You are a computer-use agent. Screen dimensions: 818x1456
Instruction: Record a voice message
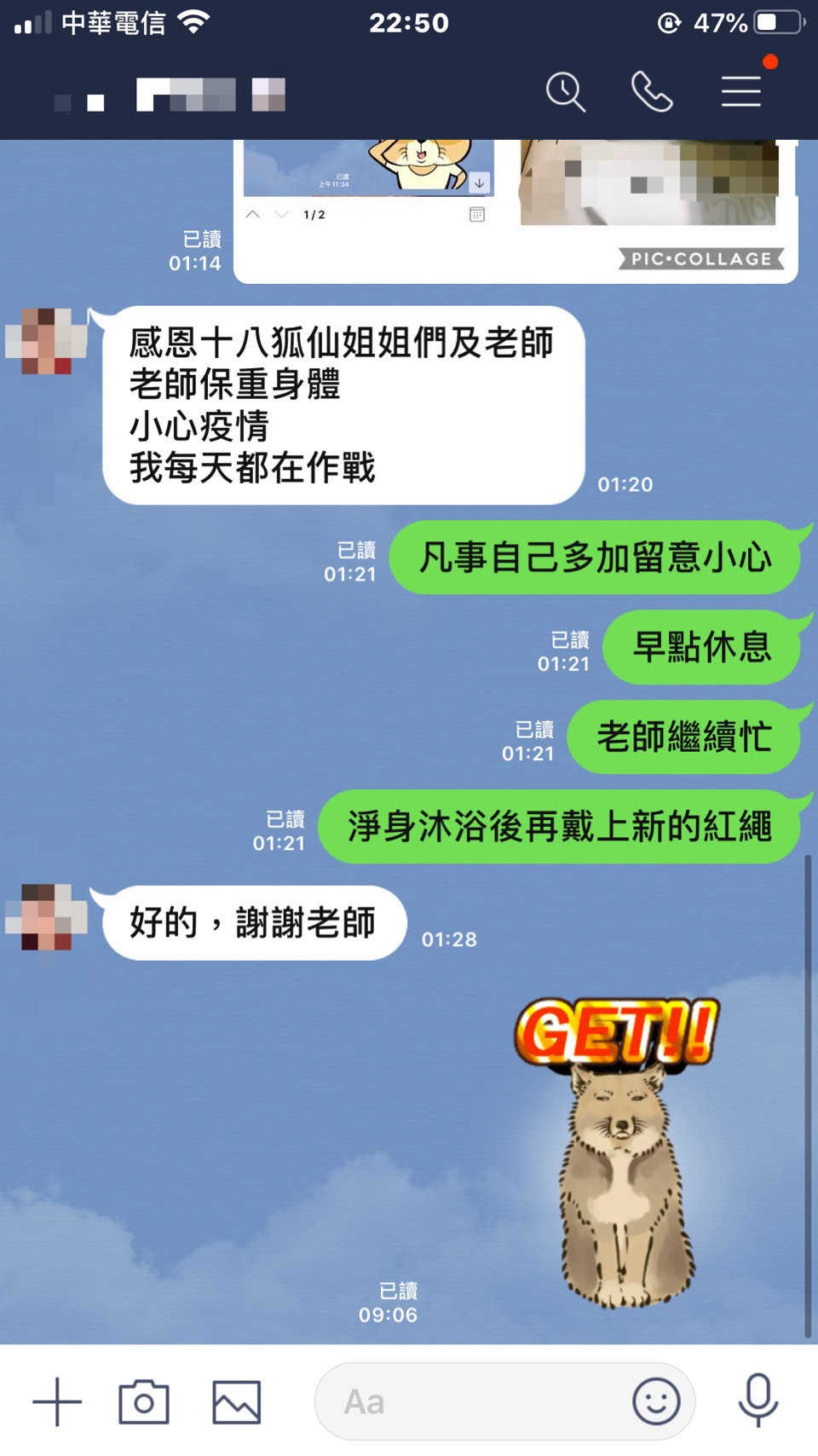click(758, 1401)
